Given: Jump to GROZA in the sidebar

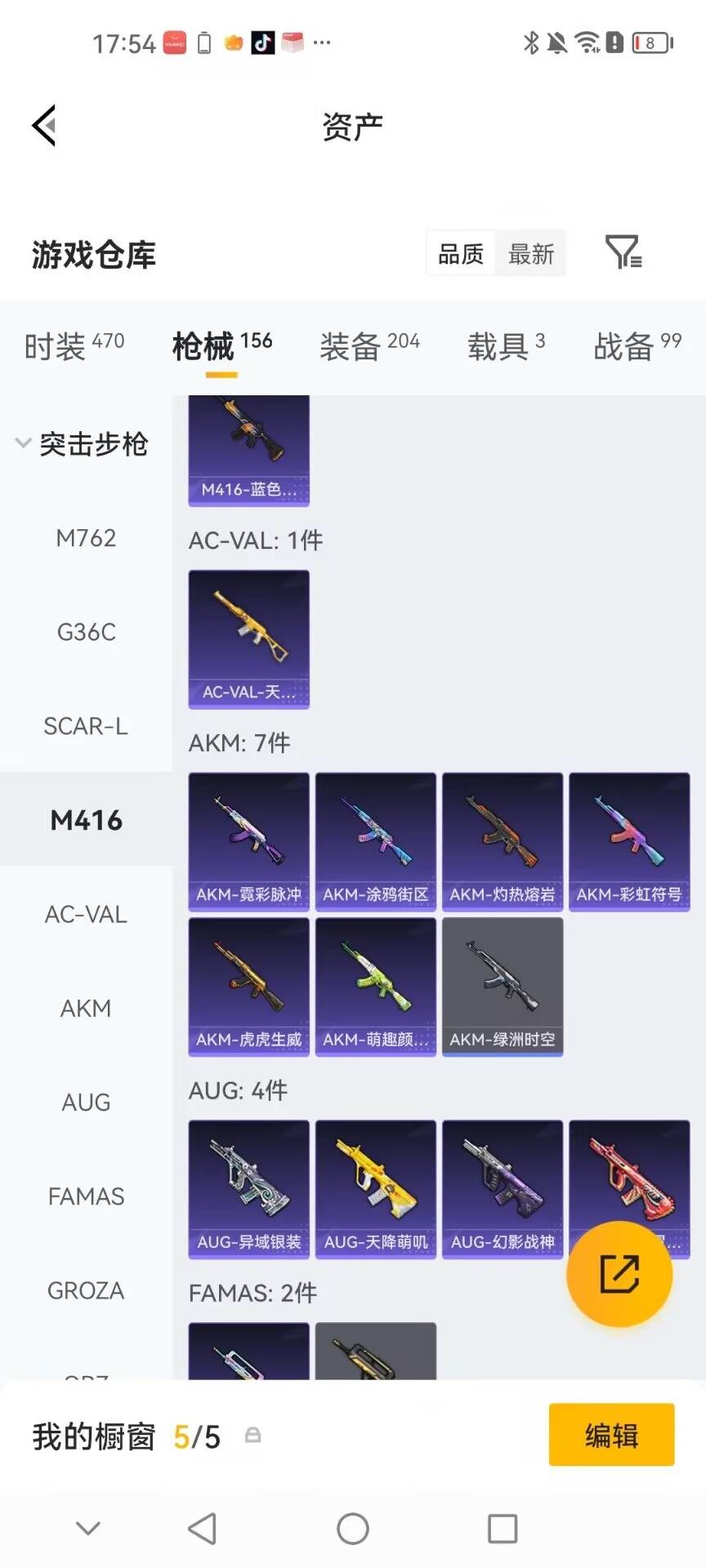Looking at the screenshot, I should pos(86,1290).
